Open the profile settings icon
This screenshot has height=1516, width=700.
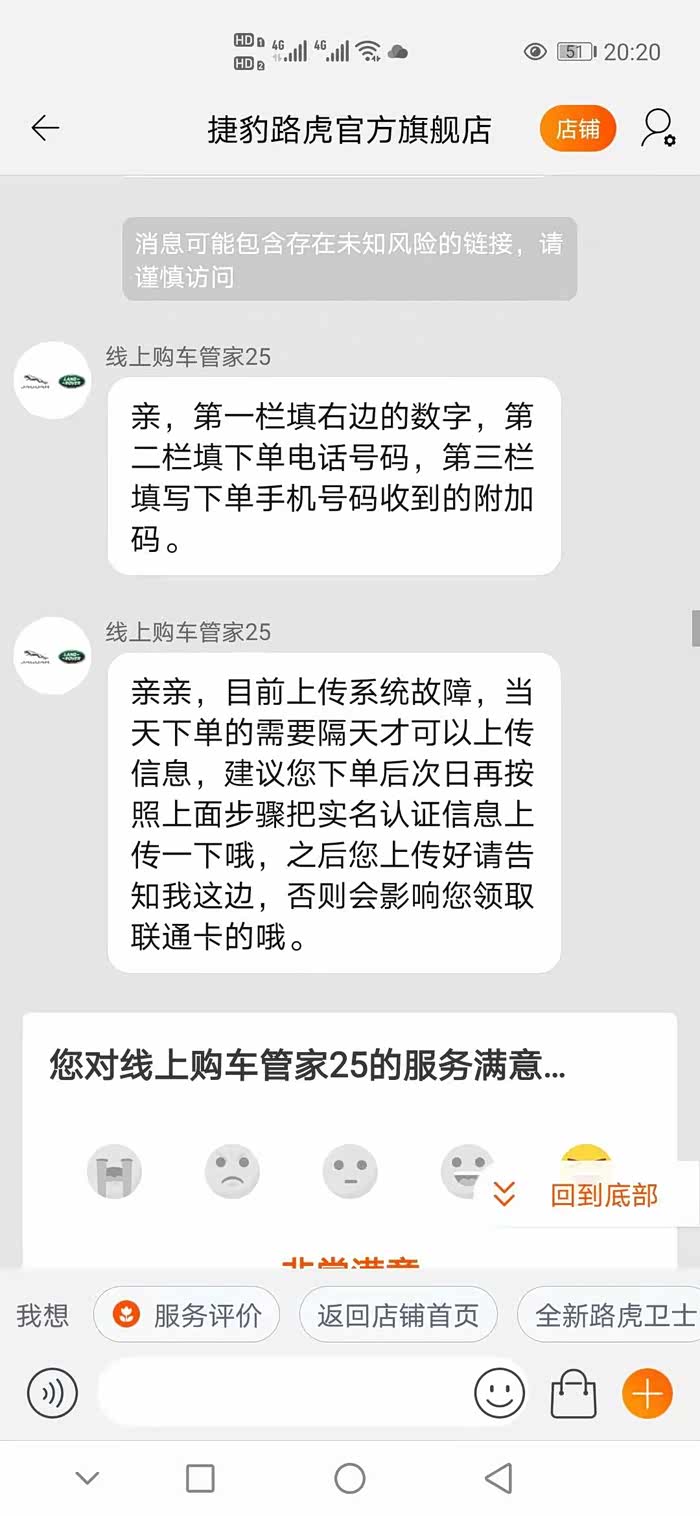(x=657, y=129)
